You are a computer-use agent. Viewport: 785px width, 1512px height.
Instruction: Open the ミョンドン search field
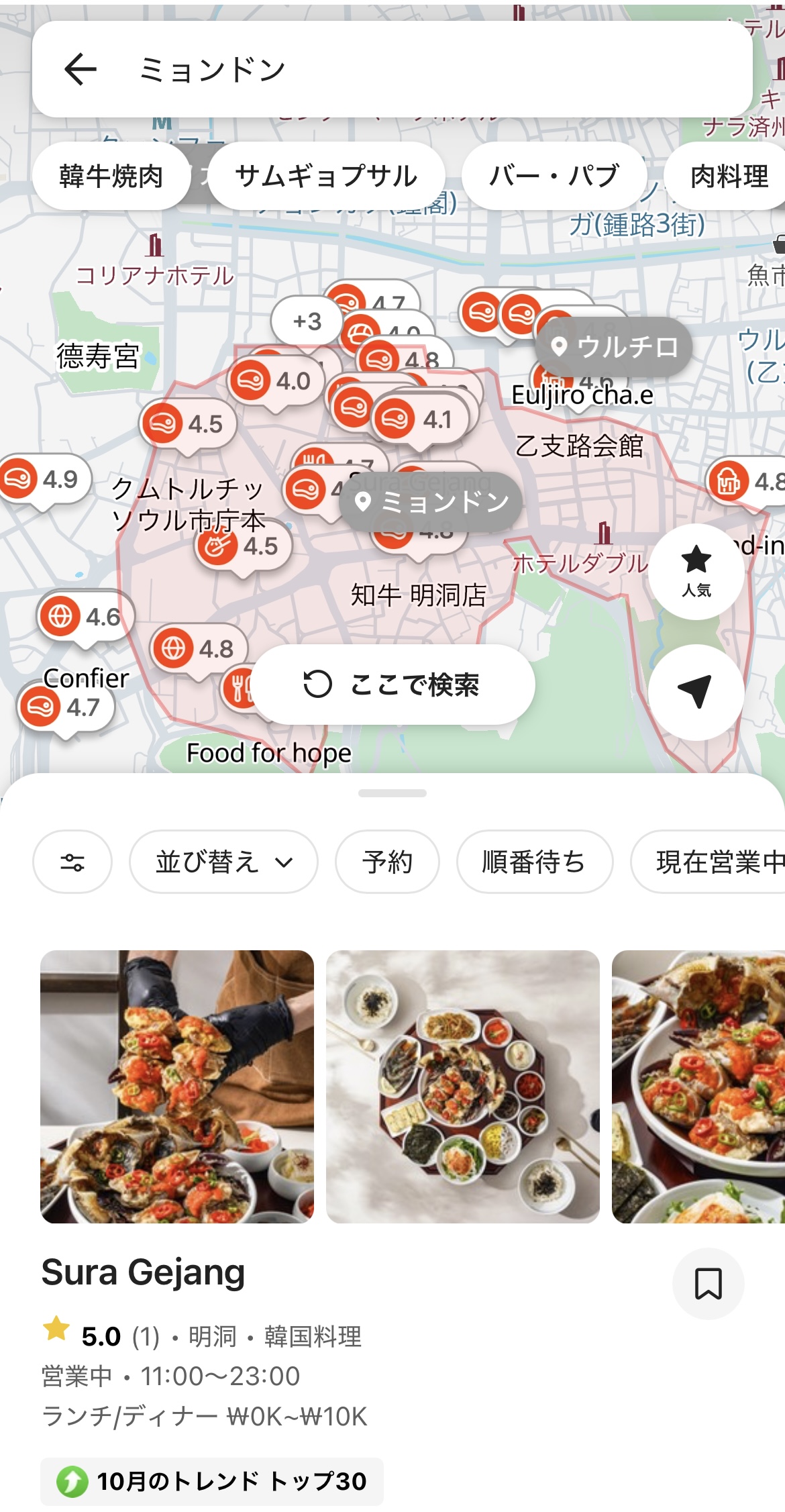pyautogui.click(x=403, y=70)
